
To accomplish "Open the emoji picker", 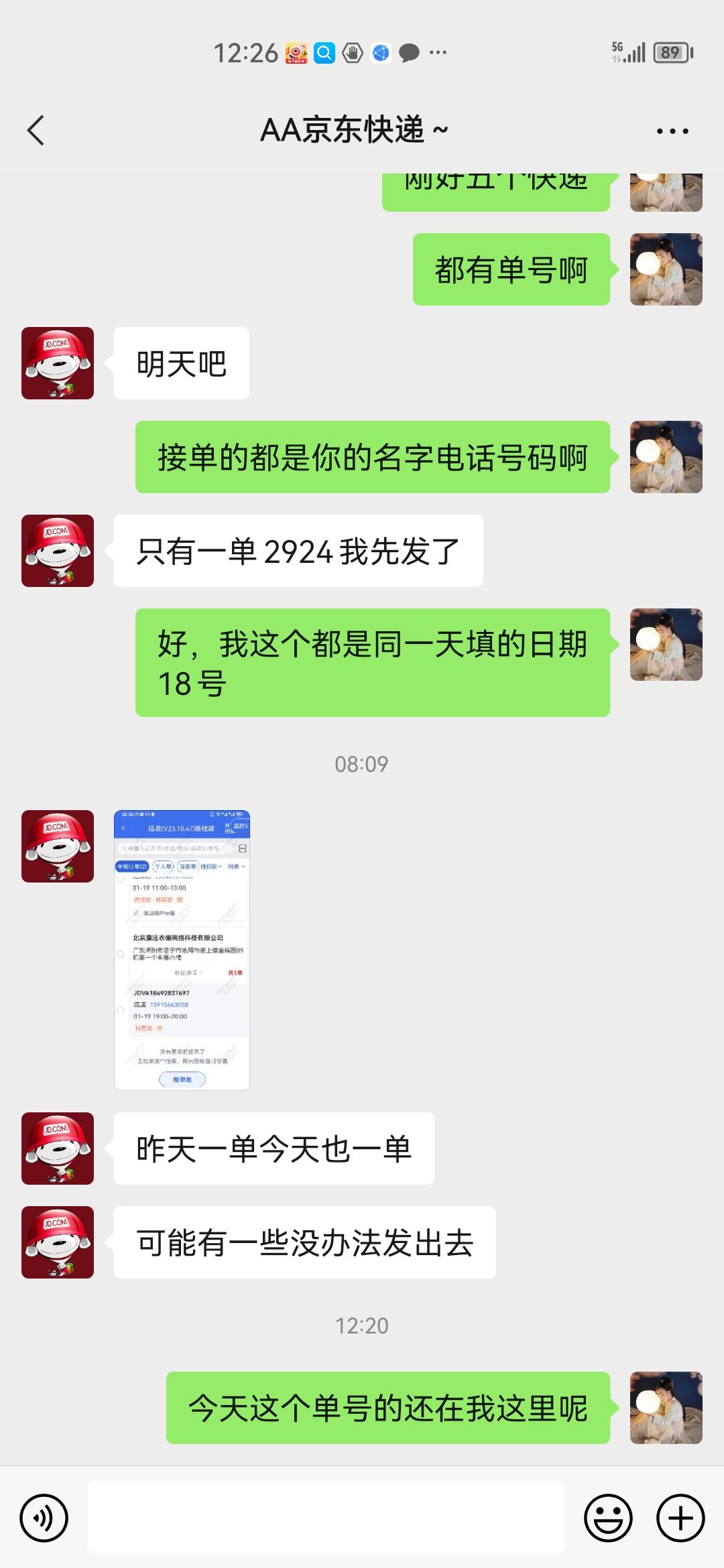I will [609, 1518].
